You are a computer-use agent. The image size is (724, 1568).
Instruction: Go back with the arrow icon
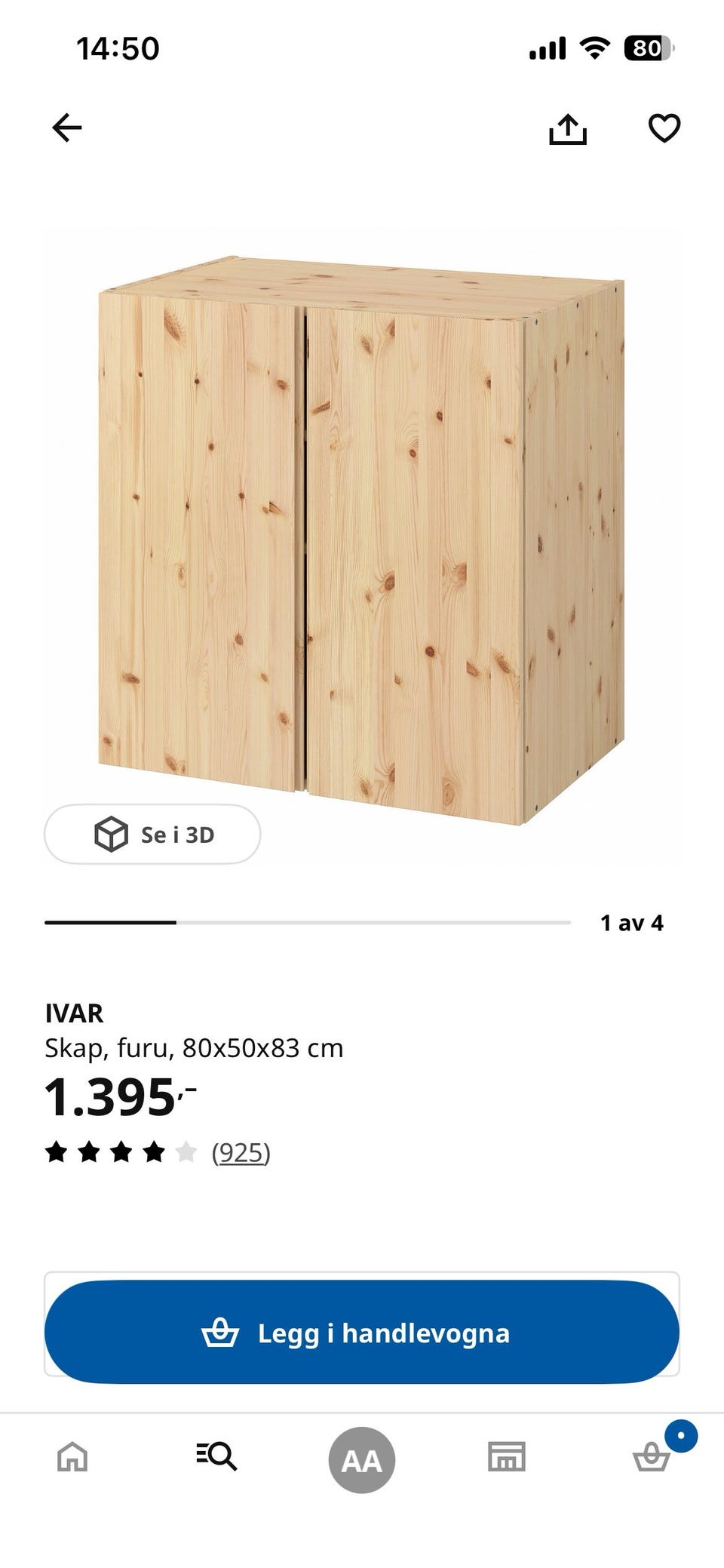click(x=66, y=128)
